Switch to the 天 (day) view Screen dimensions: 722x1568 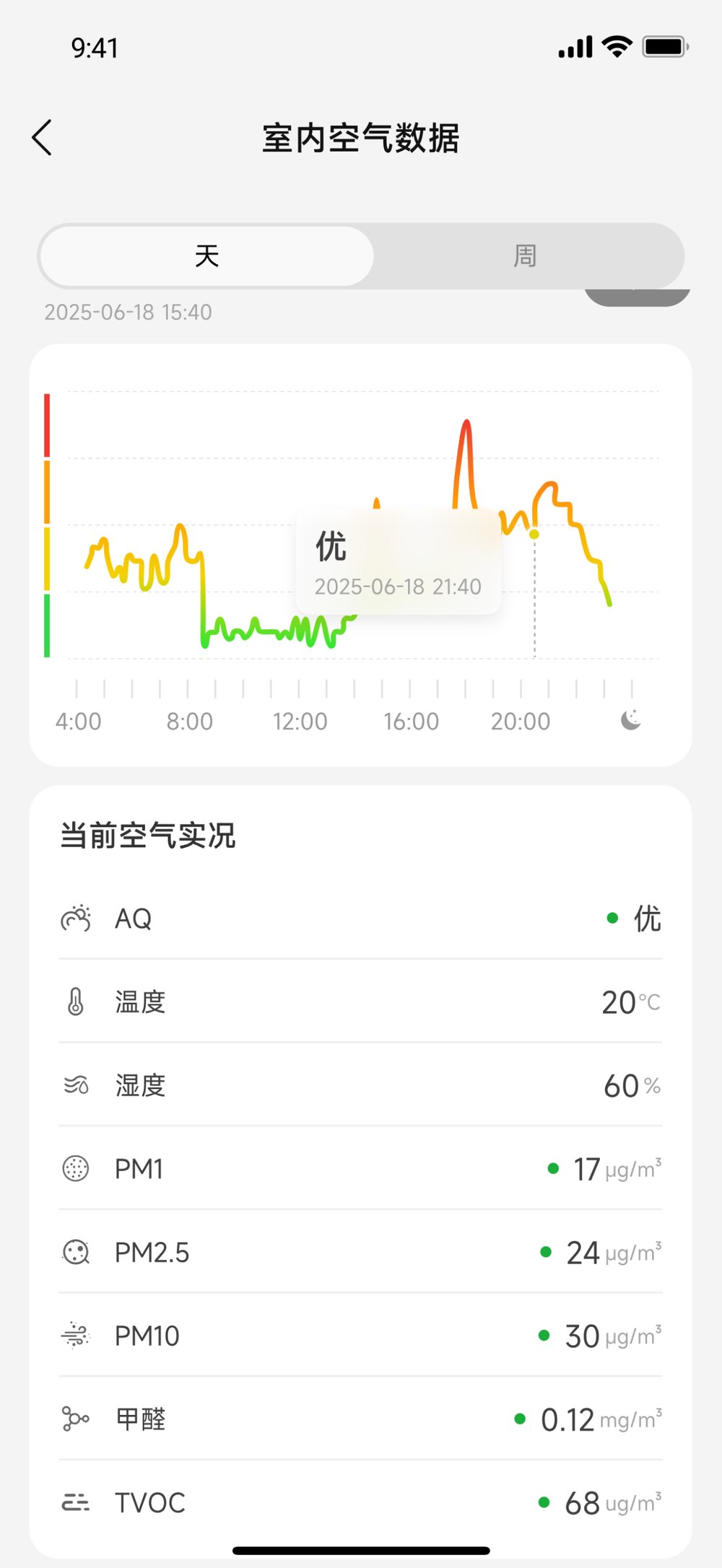pos(206,256)
